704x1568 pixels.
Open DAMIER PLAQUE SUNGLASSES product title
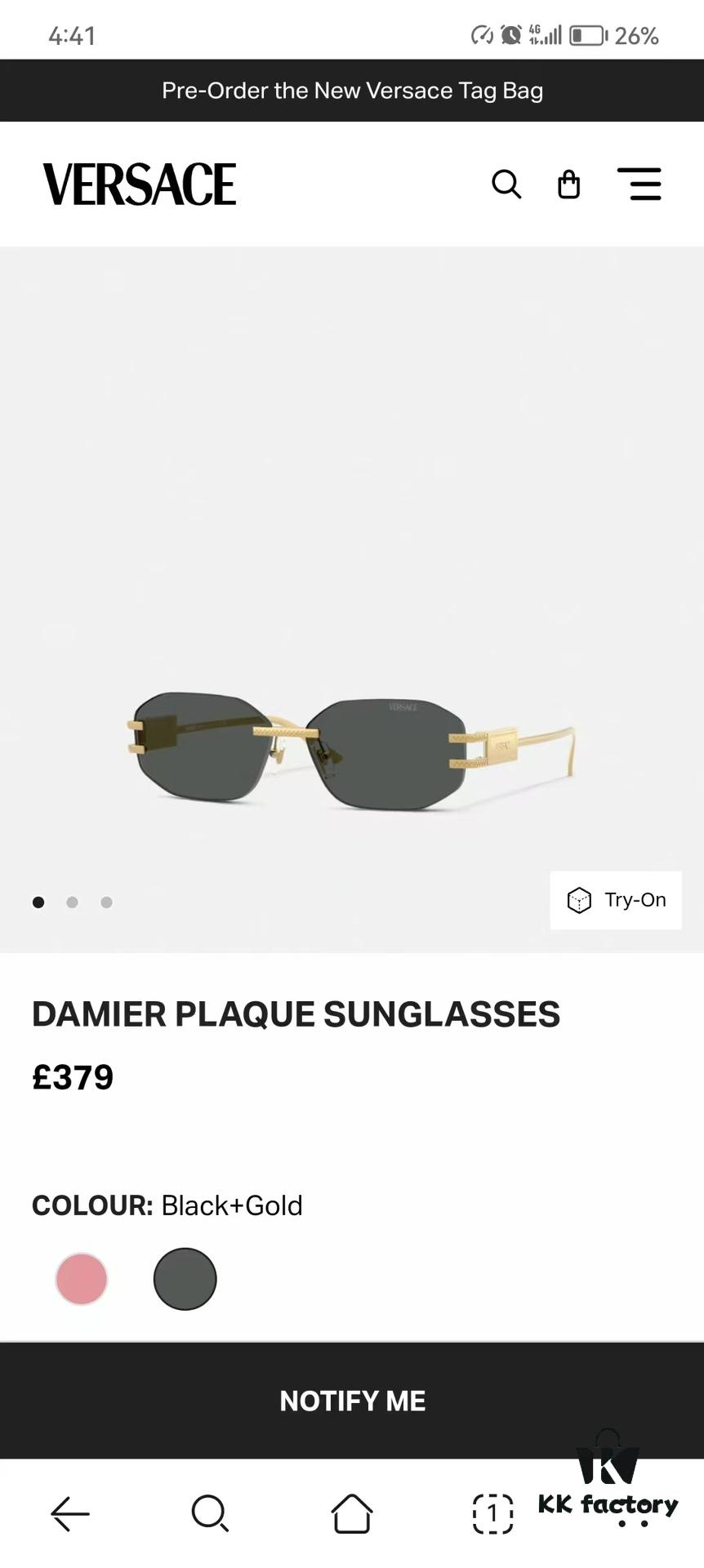[296, 1014]
